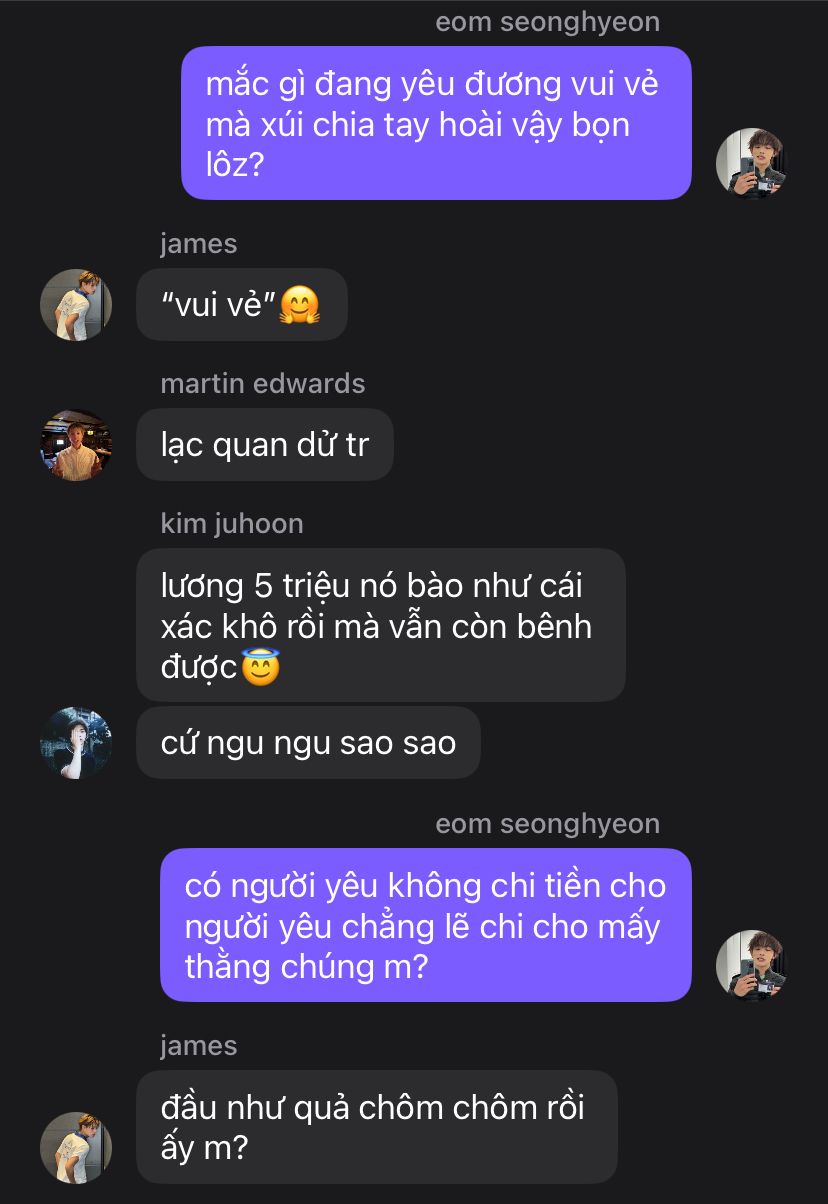828x1204 pixels.
Task: View eom seonghyeon's avatar beside "mắc gì đang yêu" message
Action: [752, 163]
